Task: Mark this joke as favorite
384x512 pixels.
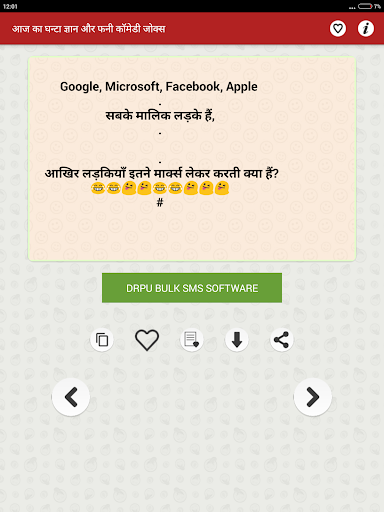Action: (x=147, y=340)
